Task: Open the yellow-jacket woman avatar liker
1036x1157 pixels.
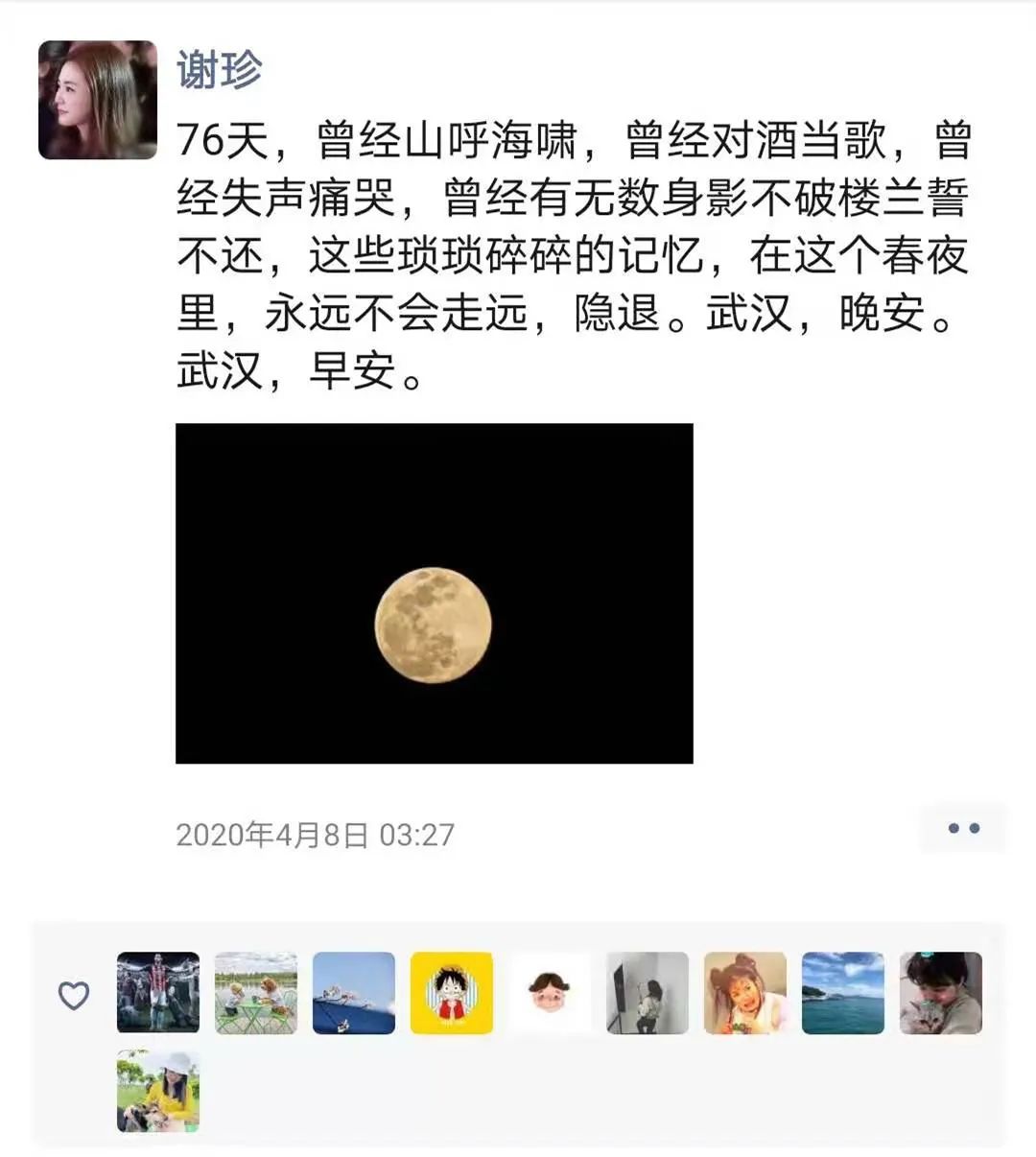Action: tap(158, 1091)
